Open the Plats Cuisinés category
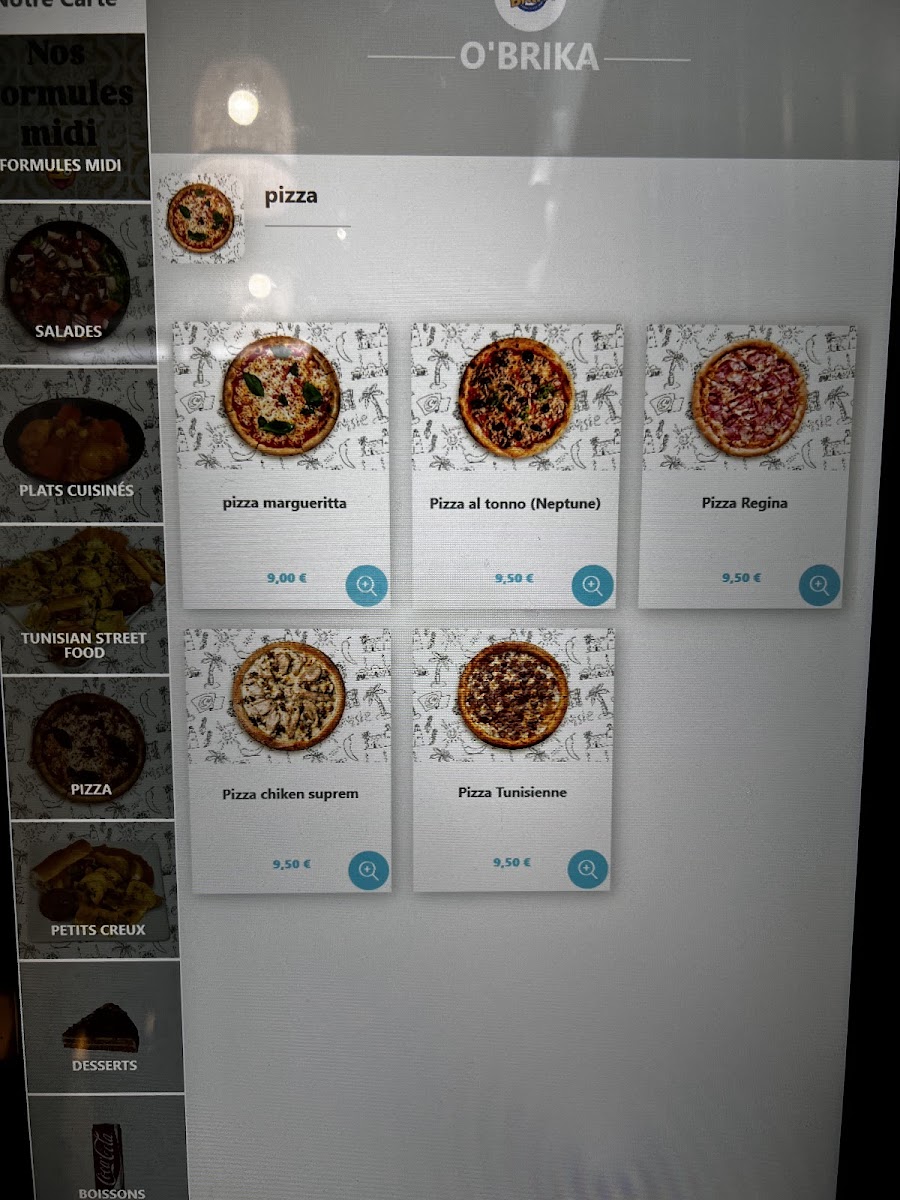The height and width of the screenshot is (1200, 900). (x=80, y=445)
